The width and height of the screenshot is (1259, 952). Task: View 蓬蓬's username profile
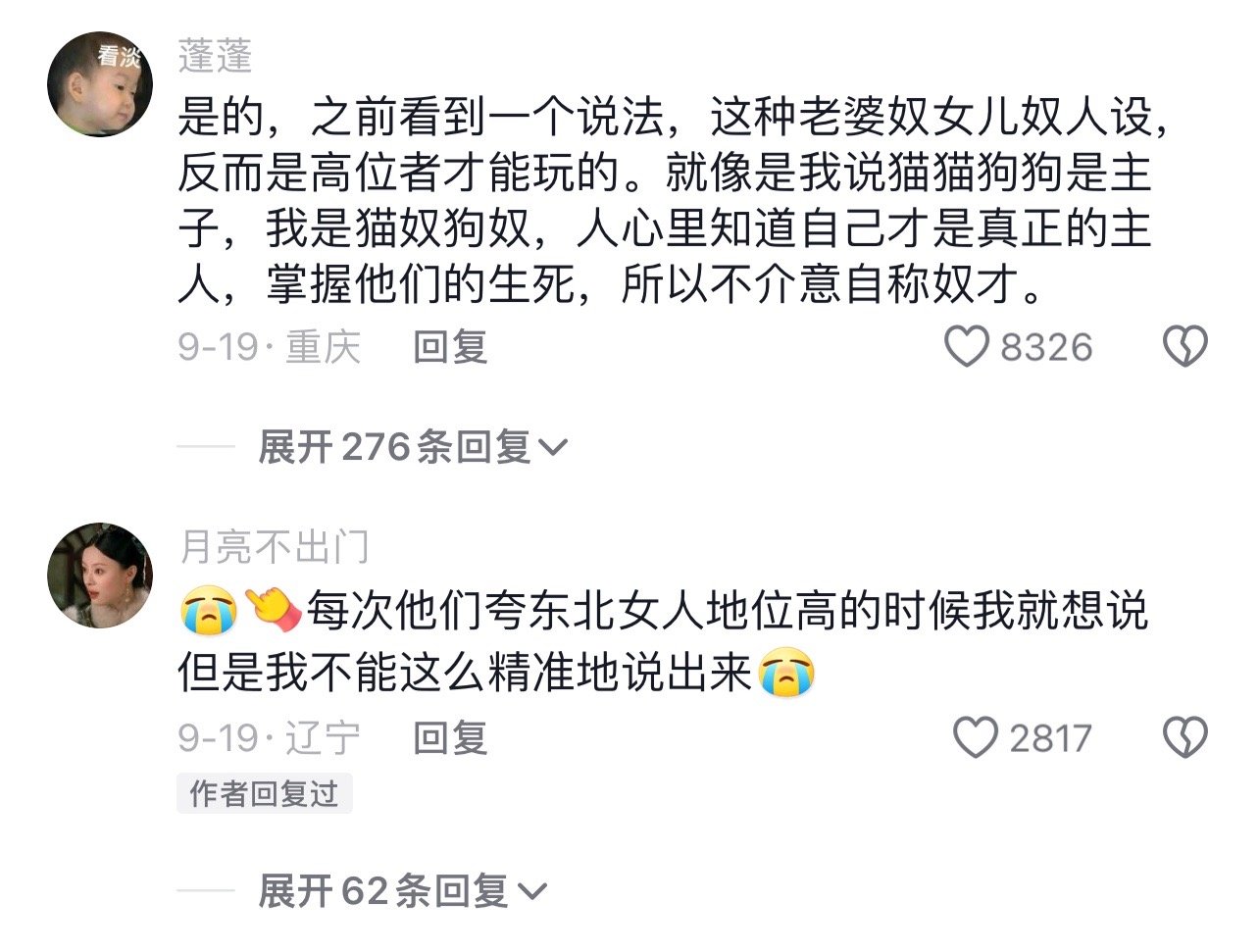(x=215, y=56)
